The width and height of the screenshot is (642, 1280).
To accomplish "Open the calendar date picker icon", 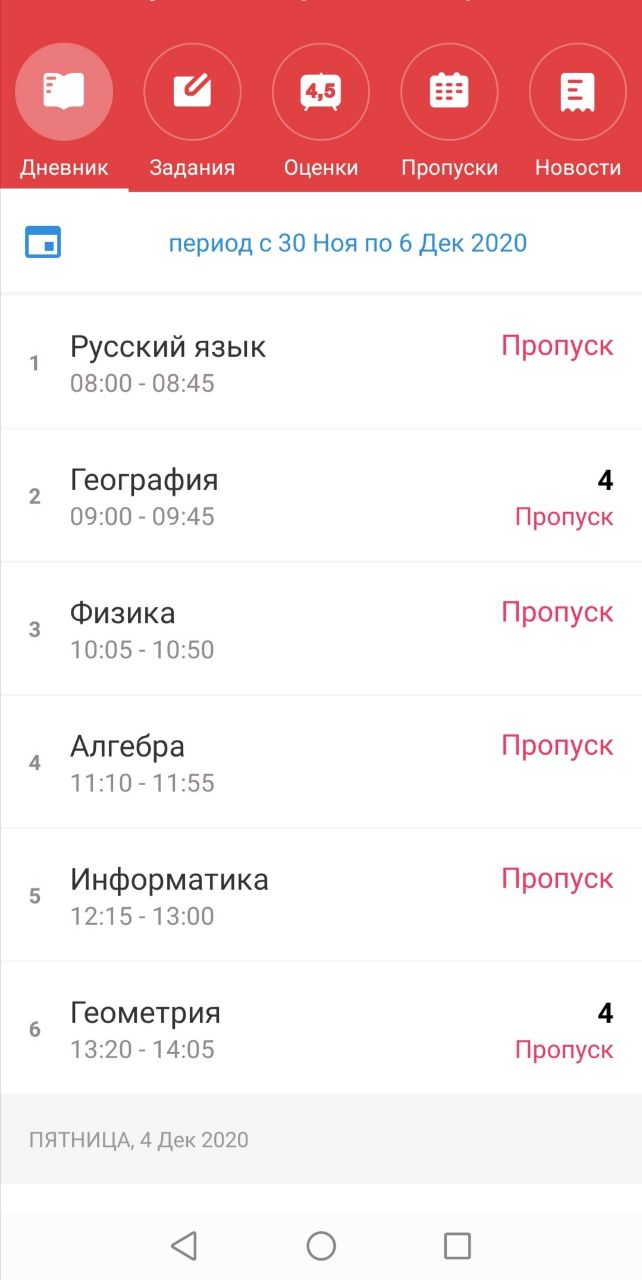I will tap(43, 243).
